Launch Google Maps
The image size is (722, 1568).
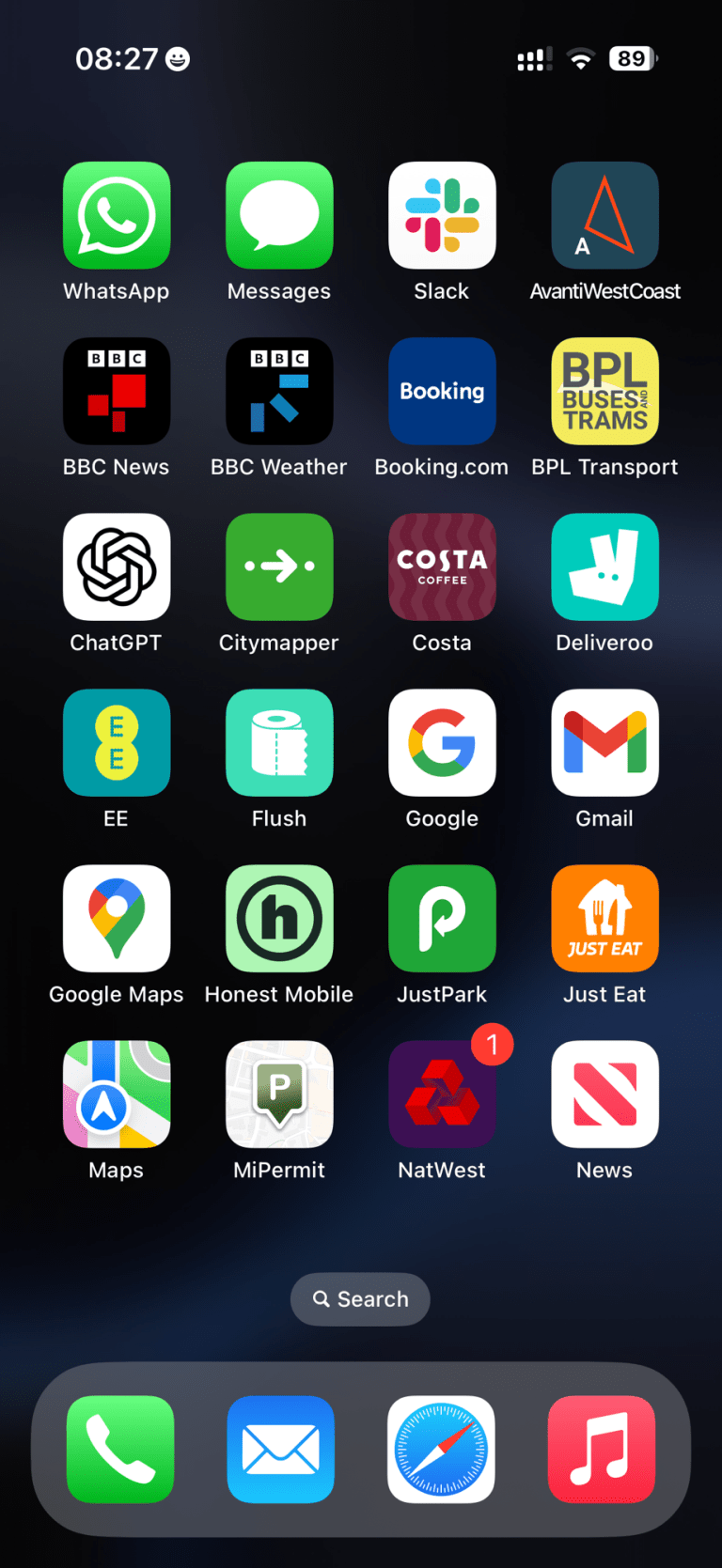click(116, 918)
